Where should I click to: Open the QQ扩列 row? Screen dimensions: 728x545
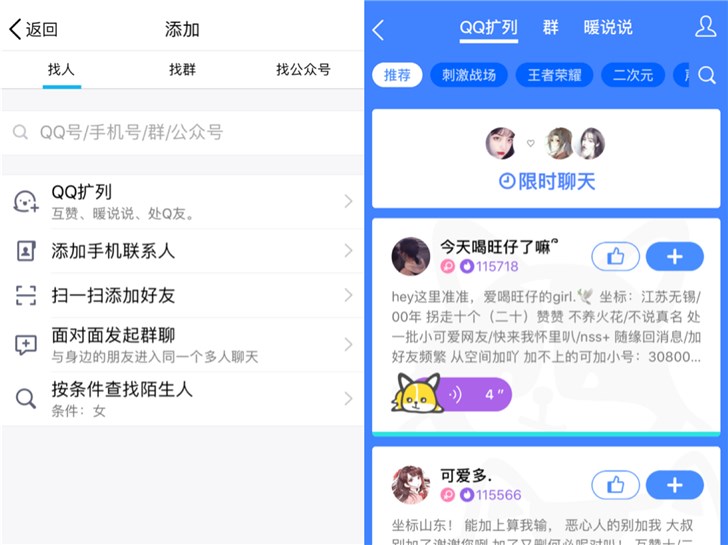(x=182, y=201)
